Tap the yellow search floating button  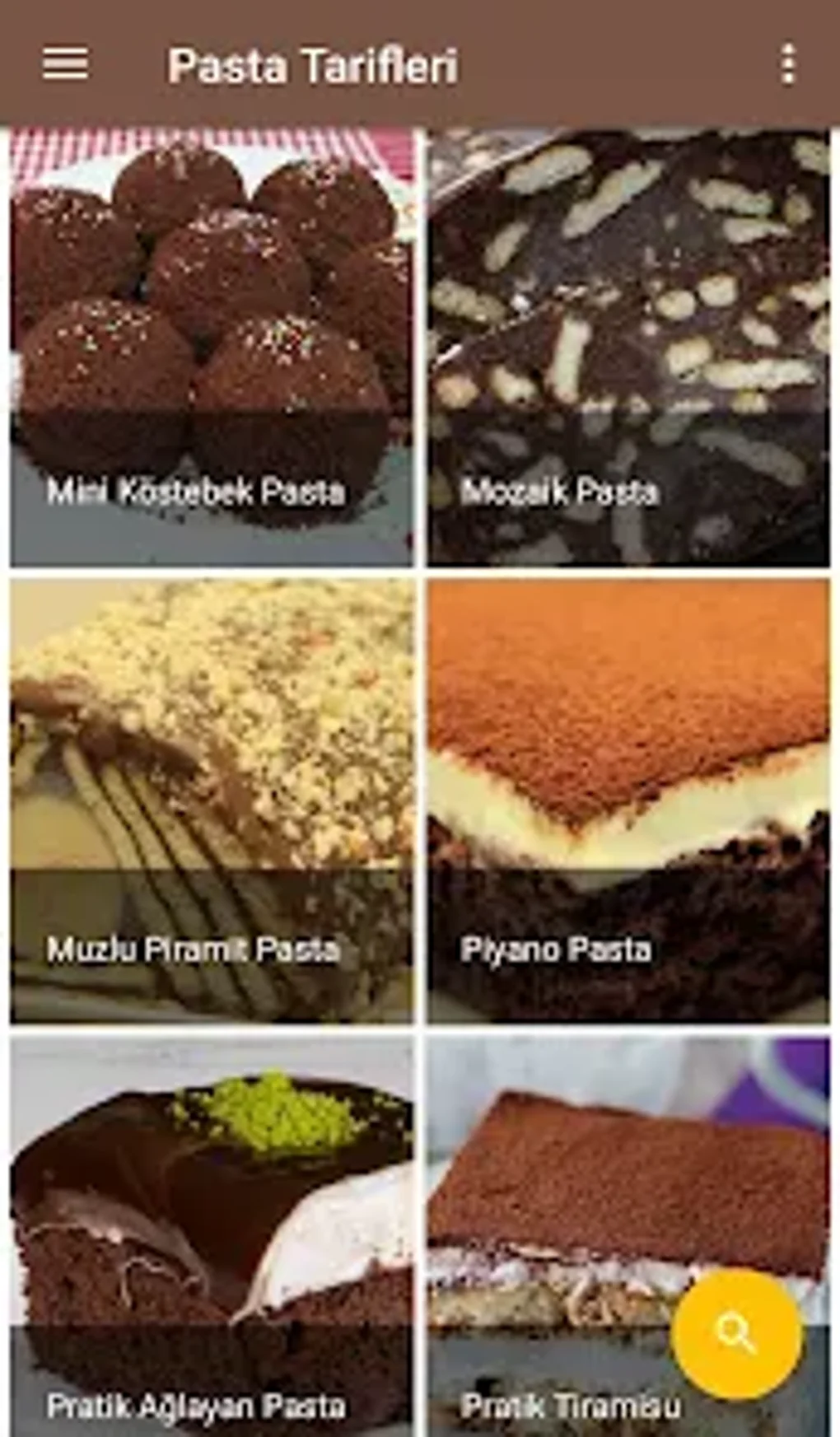pyautogui.click(x=736, y=1334)
